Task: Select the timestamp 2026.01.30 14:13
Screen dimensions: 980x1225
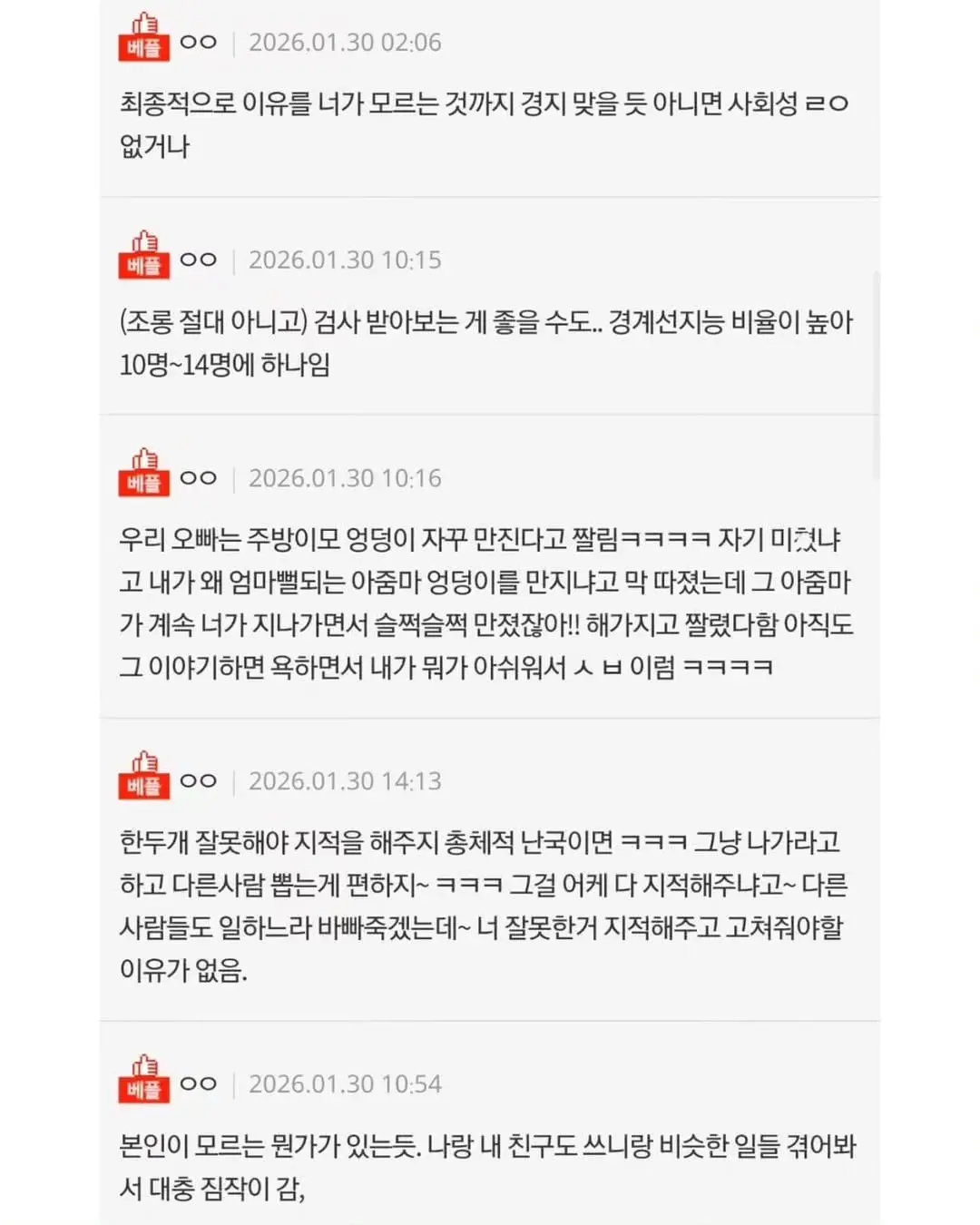Action: (345, 780)
